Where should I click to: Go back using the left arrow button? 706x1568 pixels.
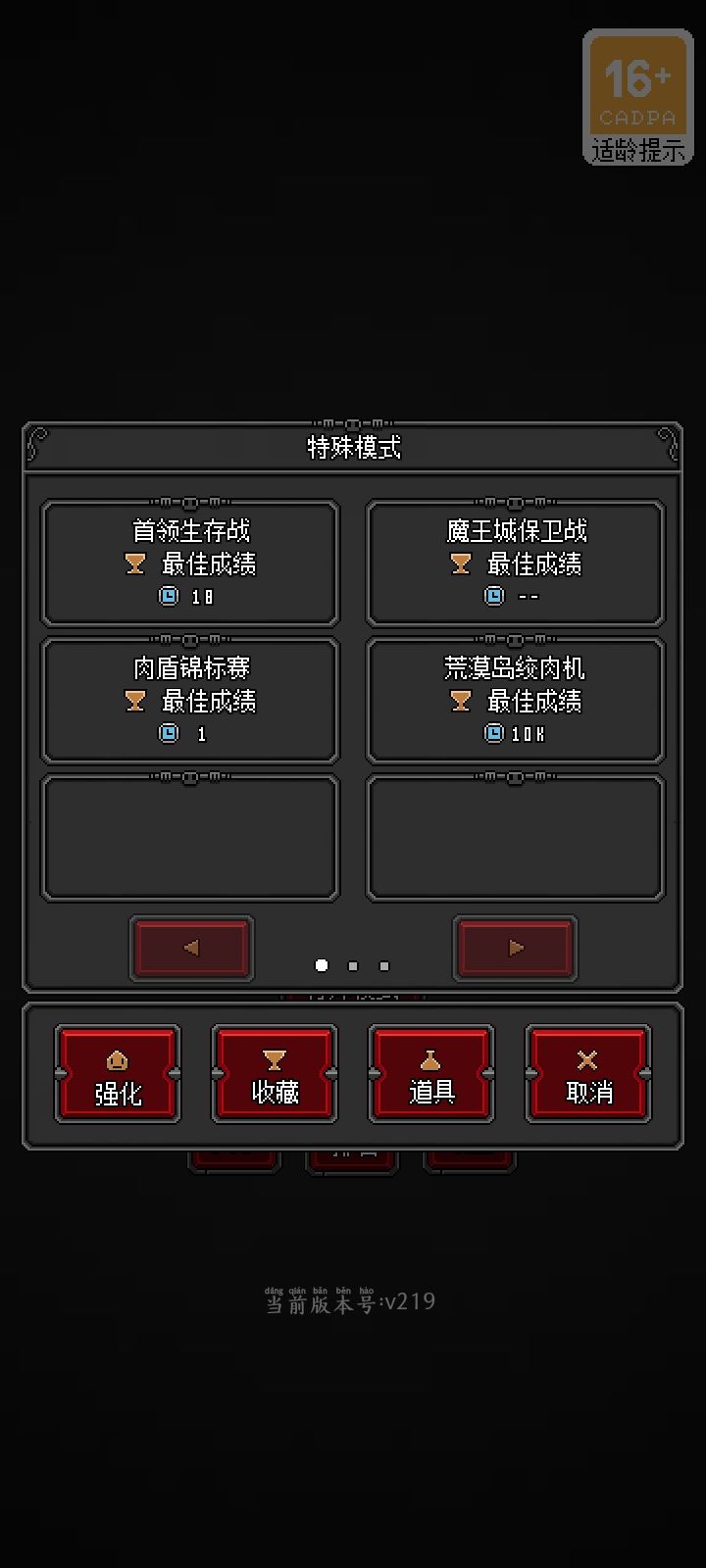[x=192, y=947]
